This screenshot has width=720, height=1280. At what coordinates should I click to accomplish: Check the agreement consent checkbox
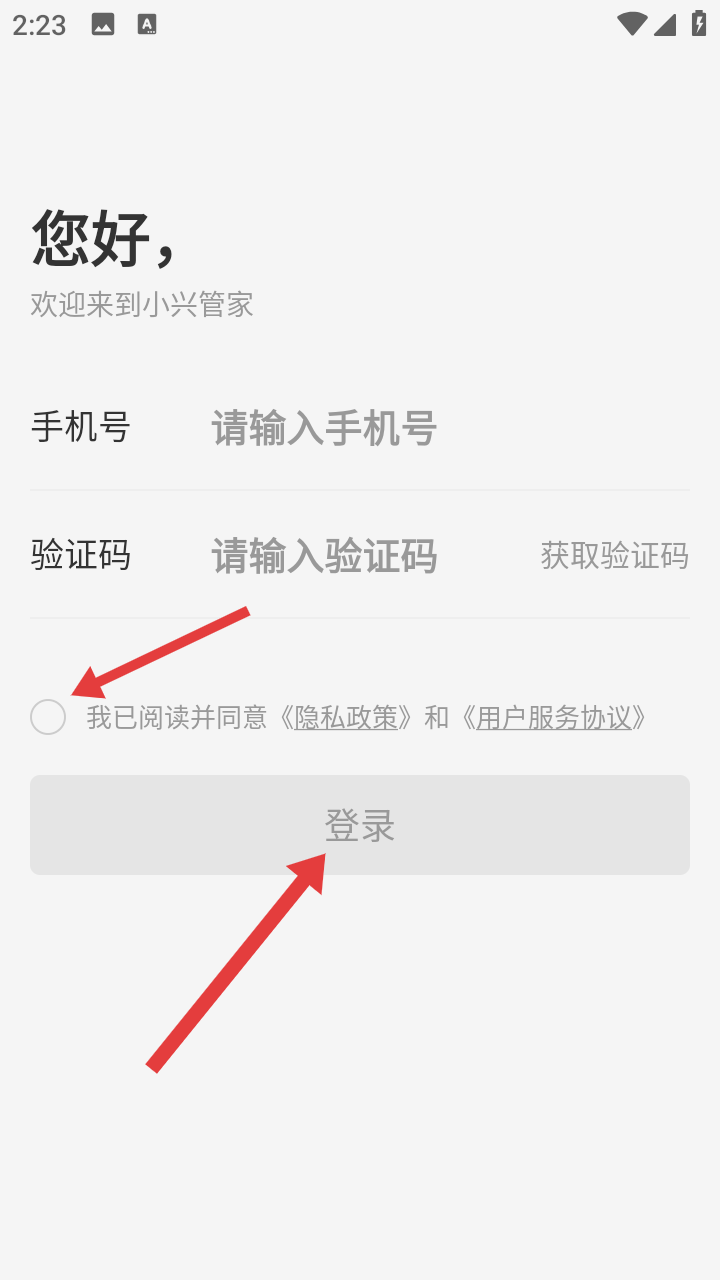click(x=48, y=717)
